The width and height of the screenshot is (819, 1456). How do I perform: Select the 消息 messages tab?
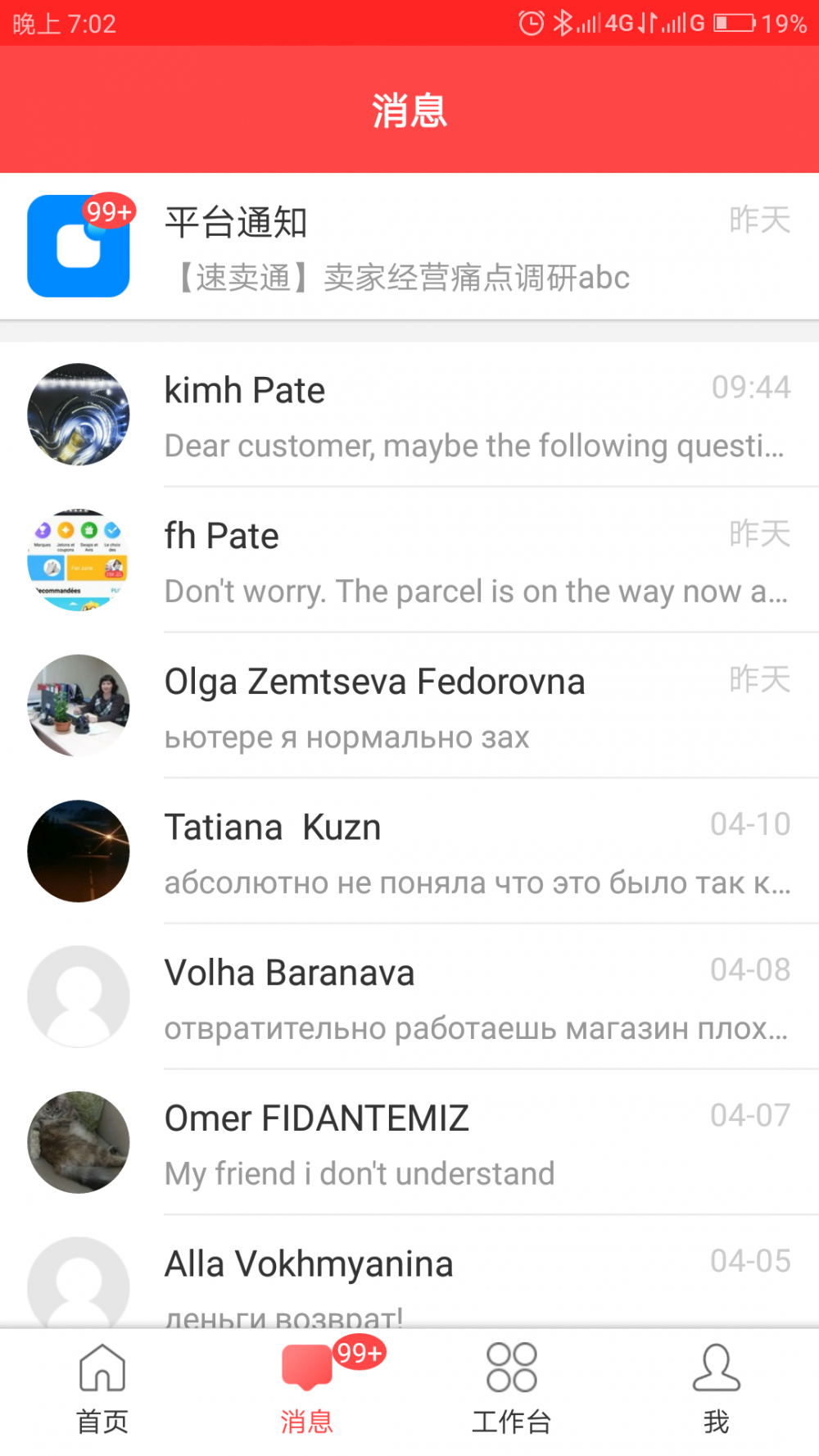[x=307, y=1387]
